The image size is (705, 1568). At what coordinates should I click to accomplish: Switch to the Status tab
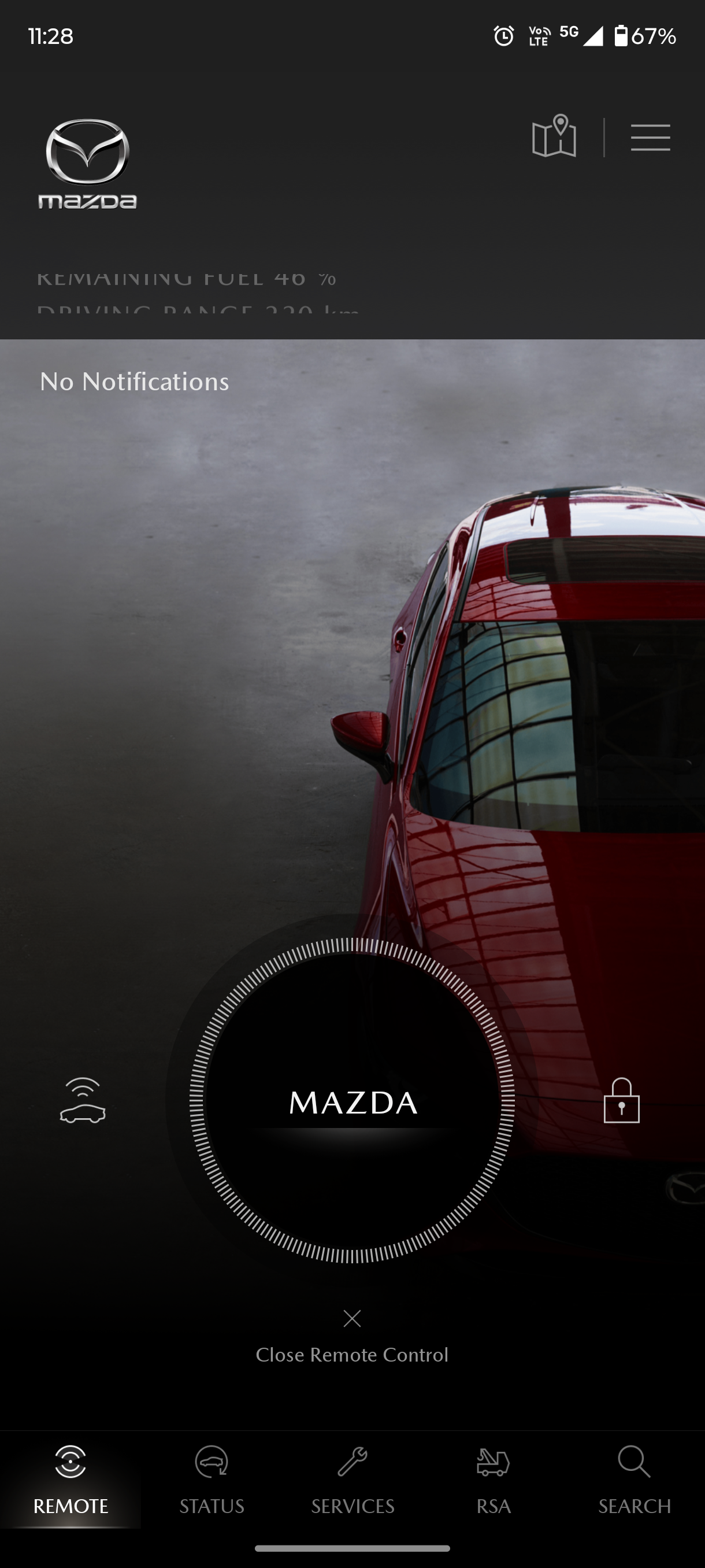(x=211, y=1480)
